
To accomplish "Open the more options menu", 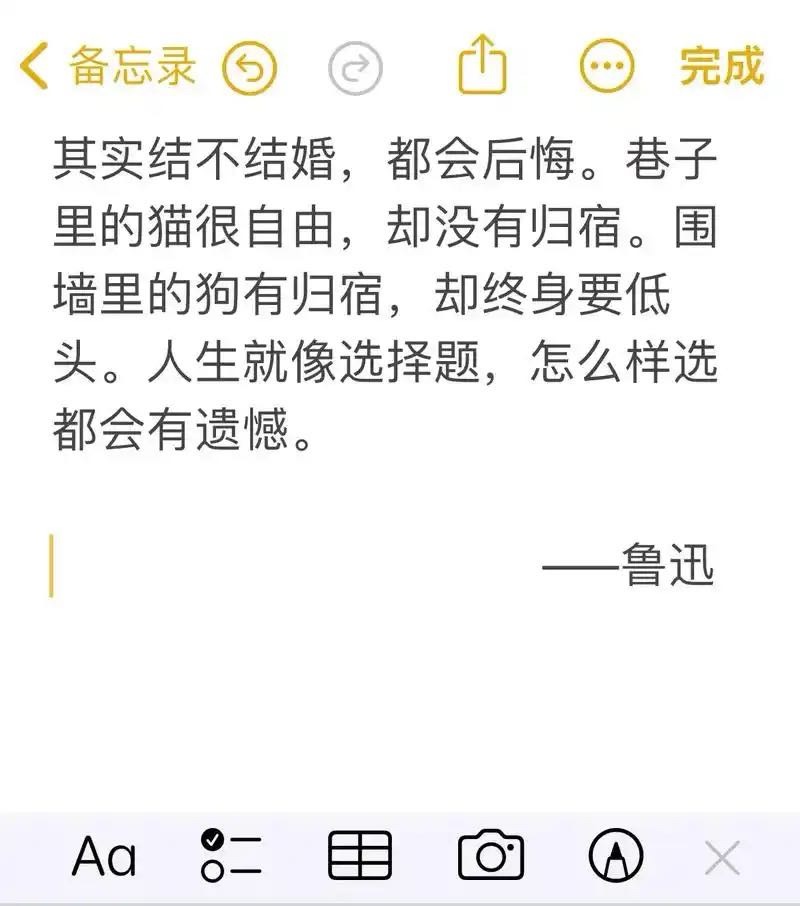I will 607,67.
